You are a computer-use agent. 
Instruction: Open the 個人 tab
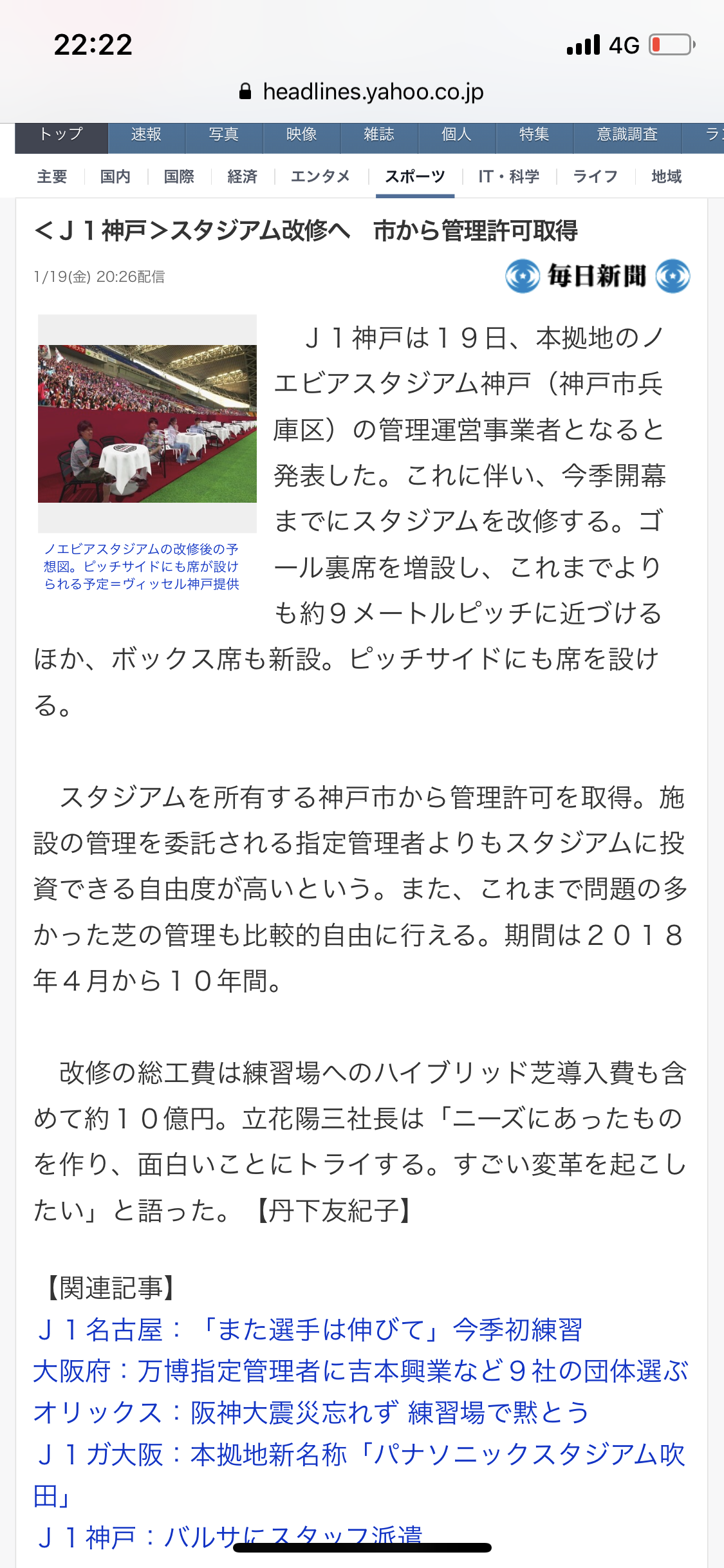(x=456, y=135)
